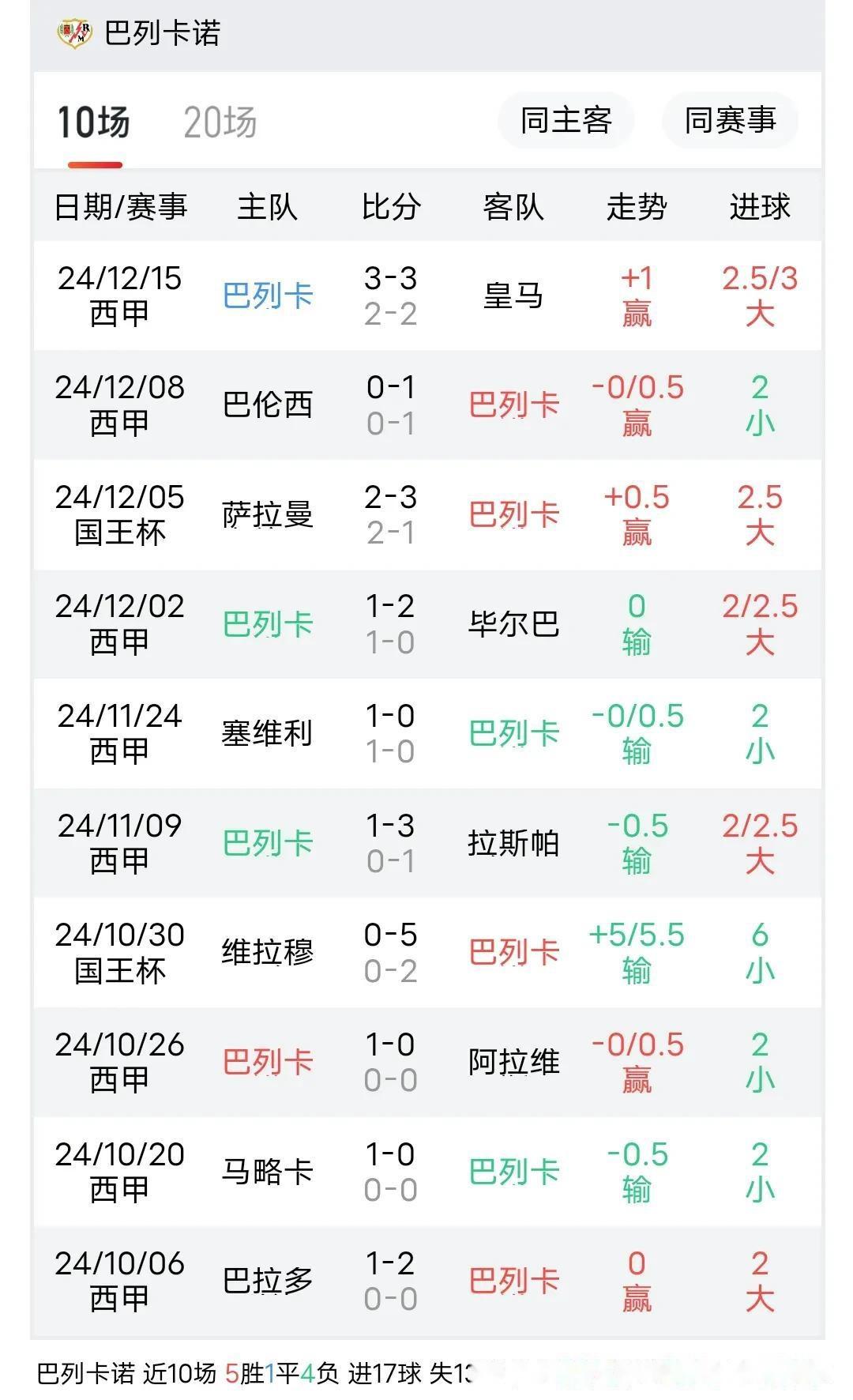Click the 巴列卡 vs 毕尔巴 score 1-2
Viewport: 853px width, 1400px height.
(393, 623)
